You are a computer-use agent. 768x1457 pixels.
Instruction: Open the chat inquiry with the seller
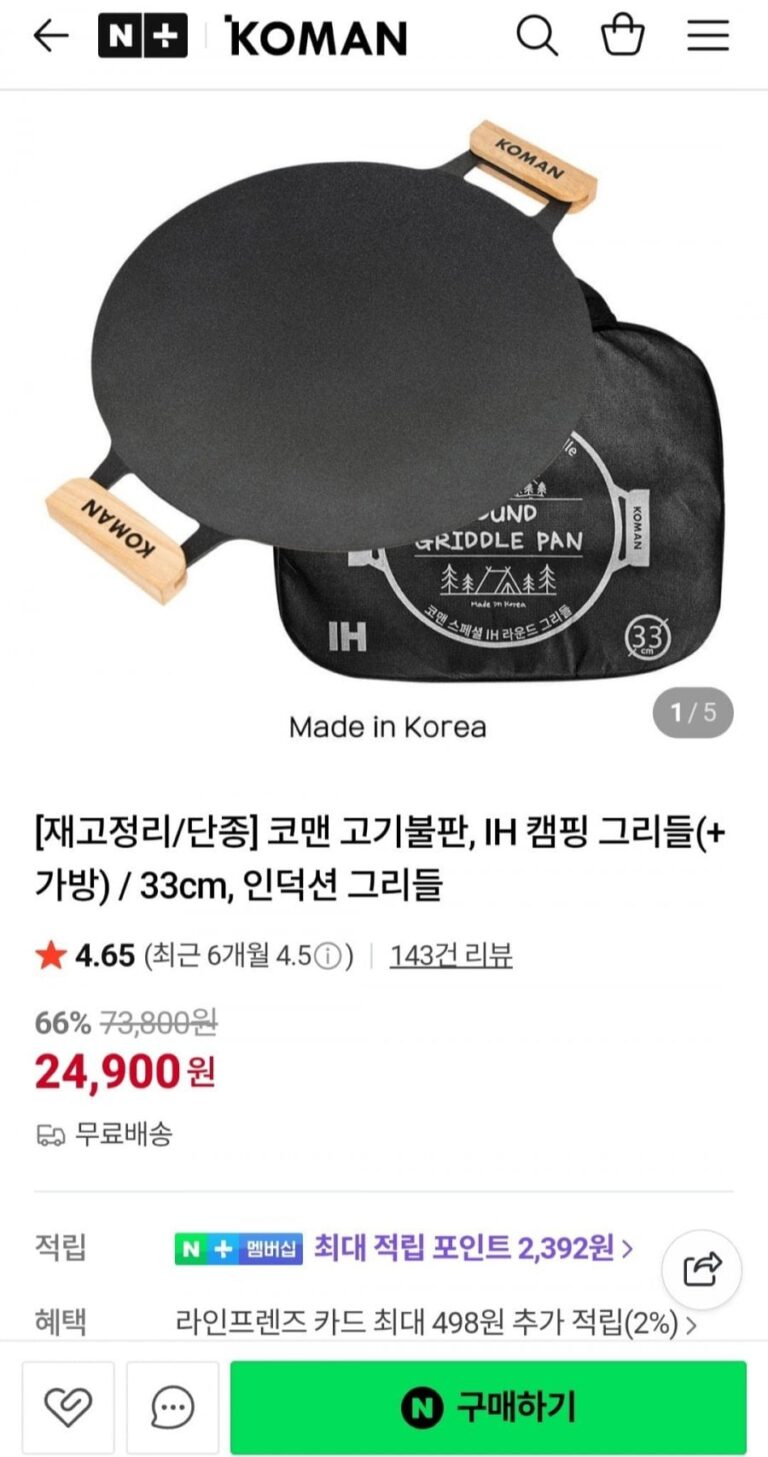coord(172,1407)
